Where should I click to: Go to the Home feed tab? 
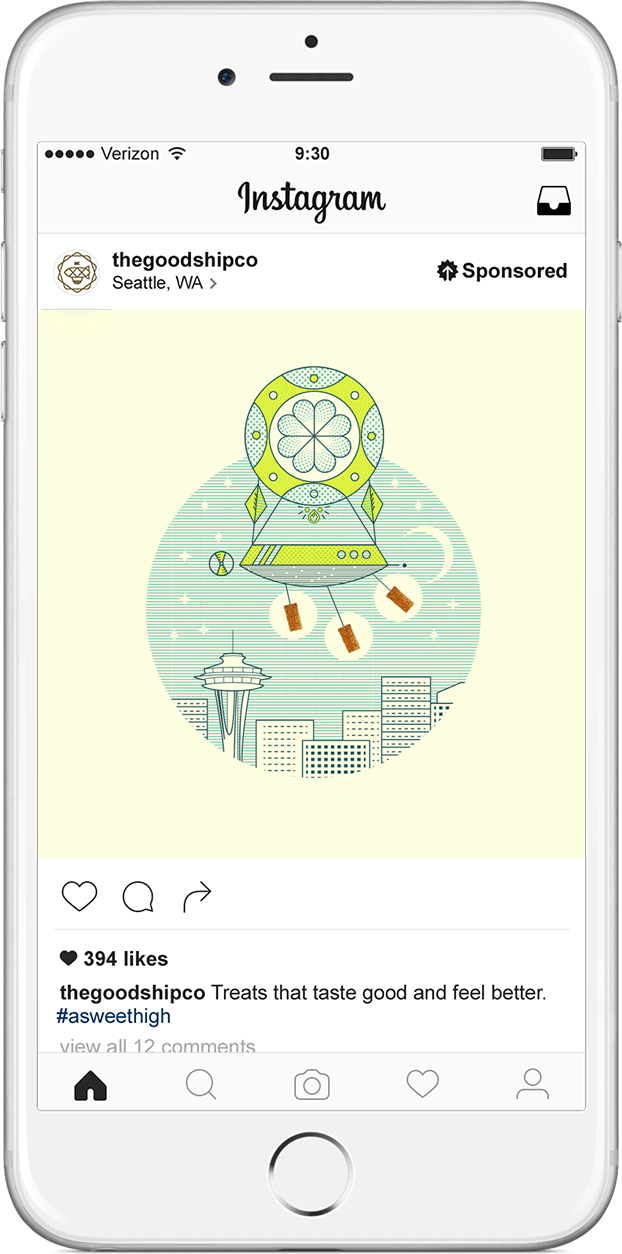(91, 1084)
